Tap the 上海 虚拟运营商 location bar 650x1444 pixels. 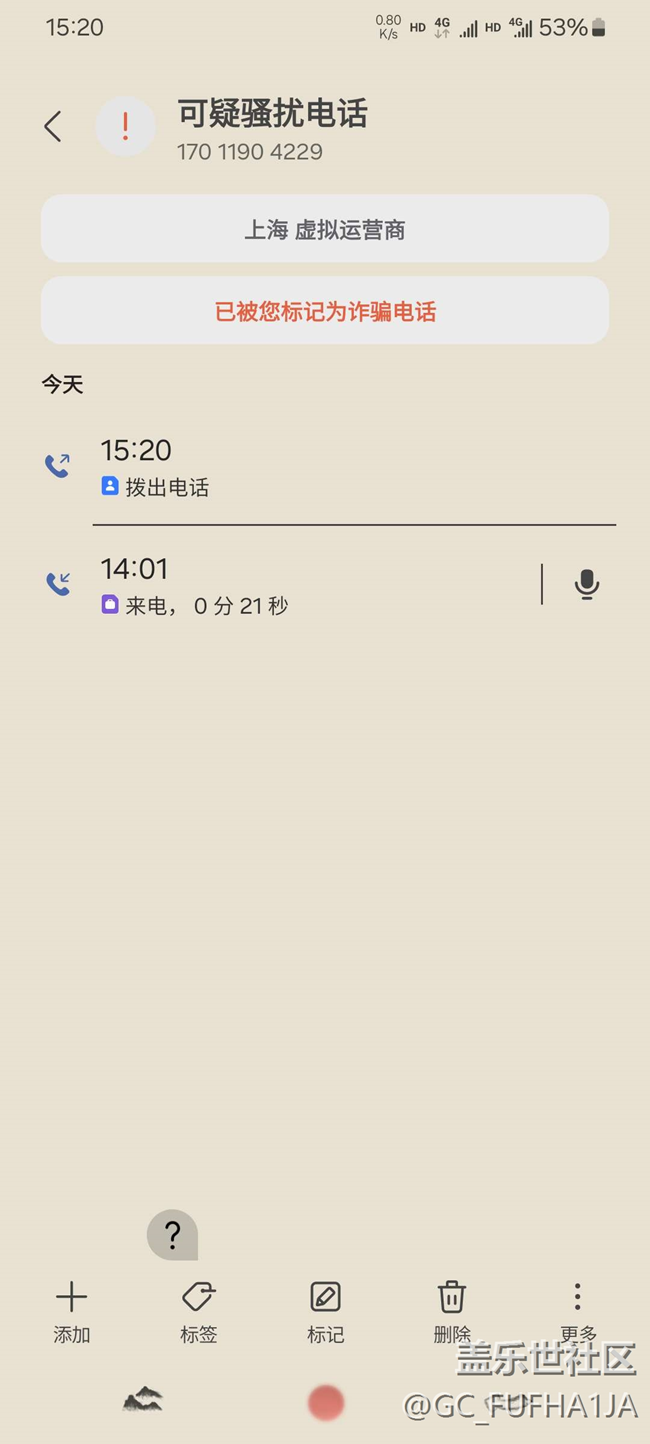pyautogui.click(x=325, y=229)
